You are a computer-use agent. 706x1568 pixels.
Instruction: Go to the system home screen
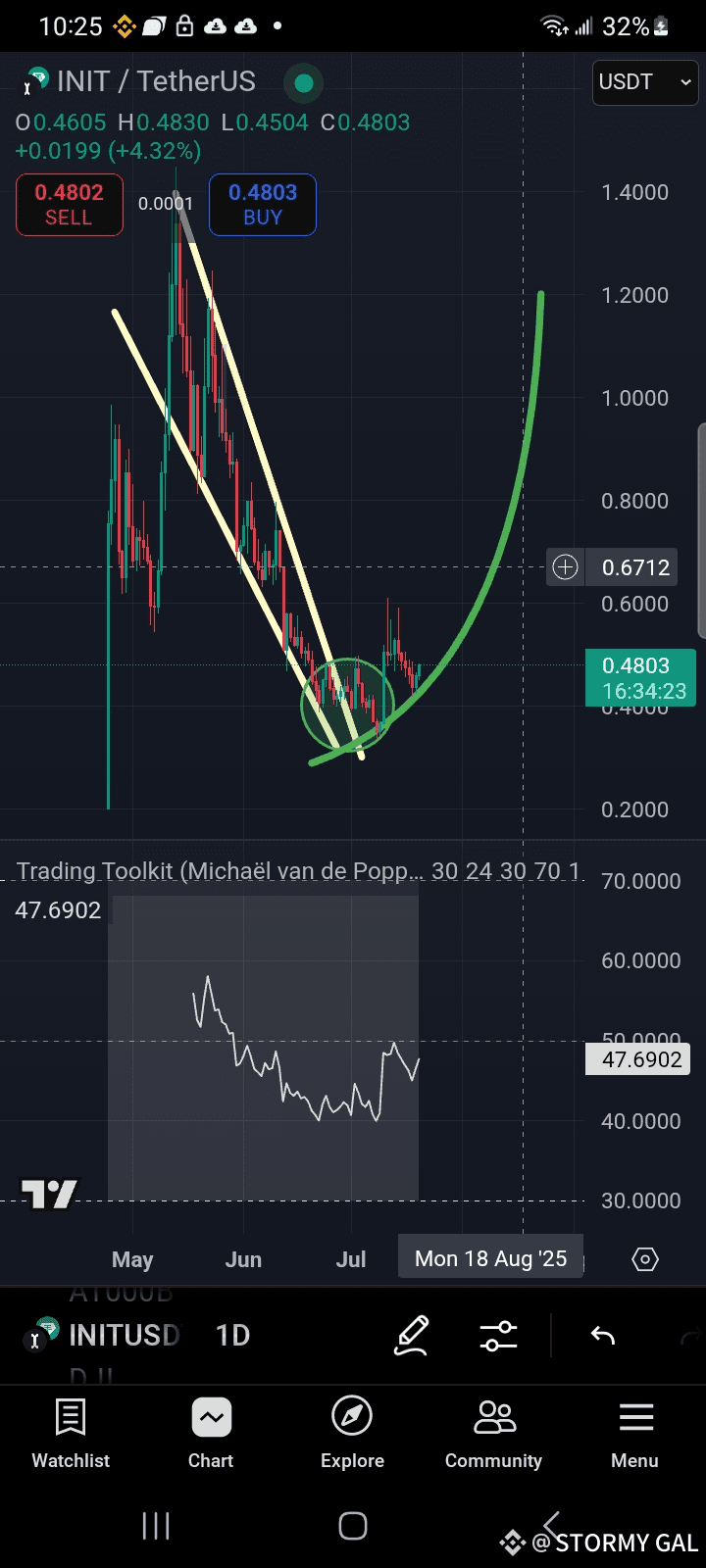[352, 1526]
